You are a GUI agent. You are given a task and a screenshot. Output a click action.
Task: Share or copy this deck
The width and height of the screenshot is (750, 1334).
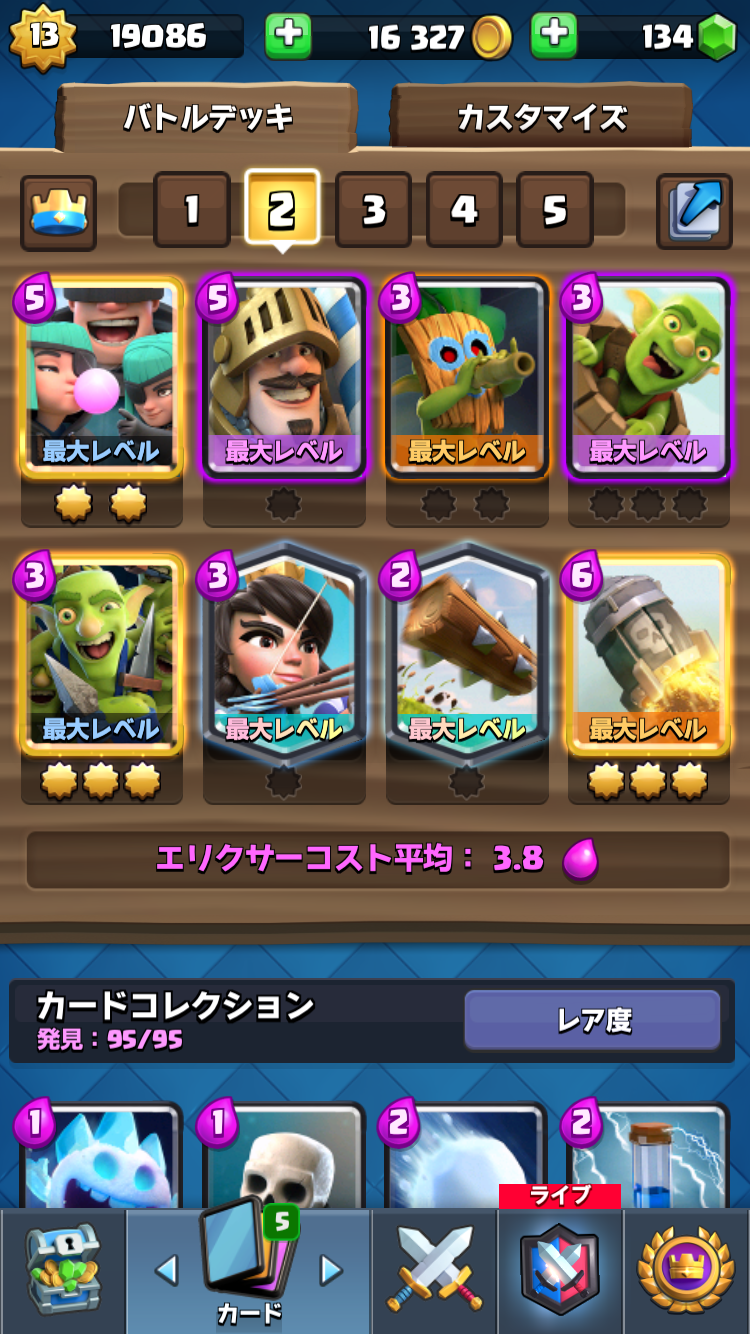(693, 211)
